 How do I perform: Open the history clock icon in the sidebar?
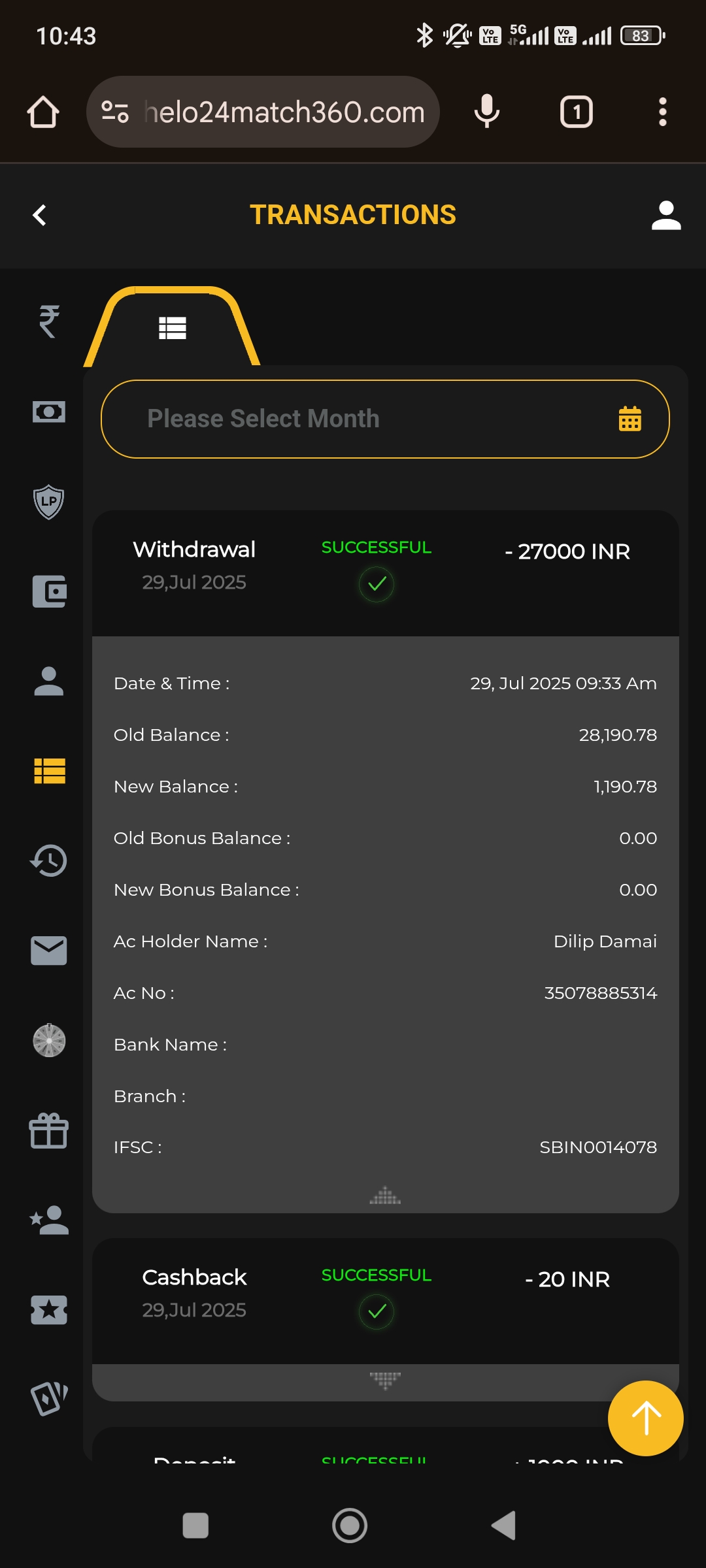49,861
